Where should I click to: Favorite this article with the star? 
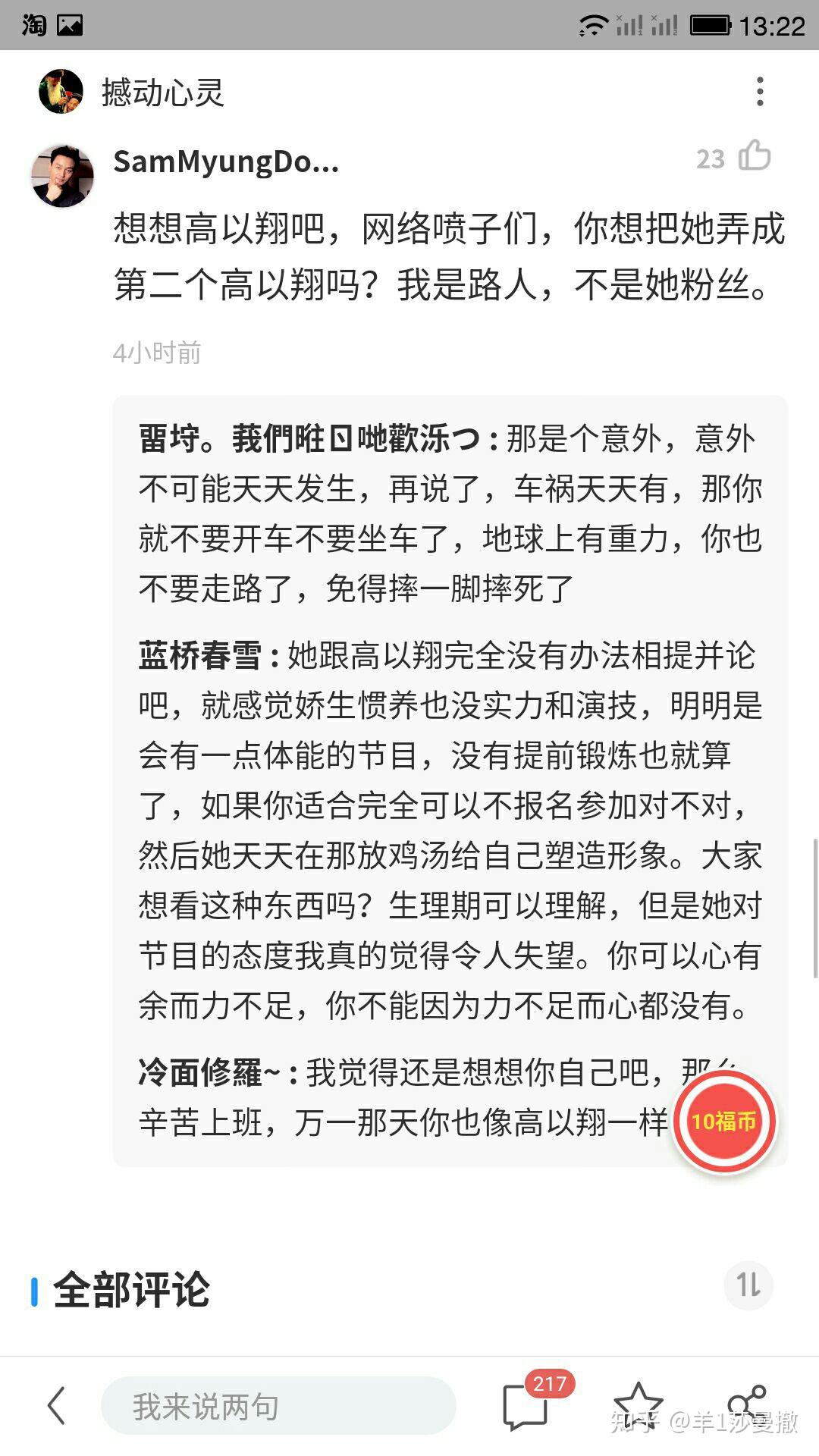tap(638, 1405)
